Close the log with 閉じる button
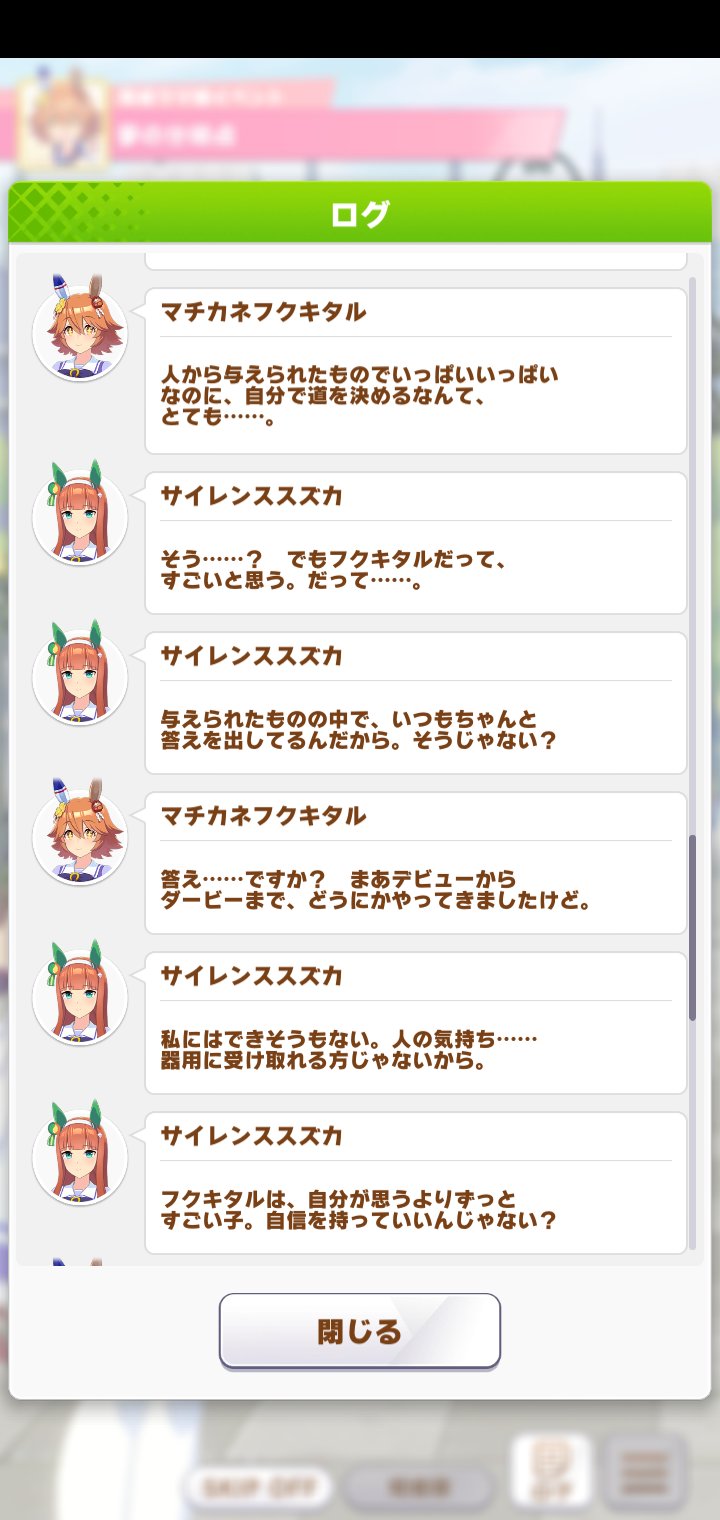This screenshot has height=1520, width=720. [x=359, y=1331]
